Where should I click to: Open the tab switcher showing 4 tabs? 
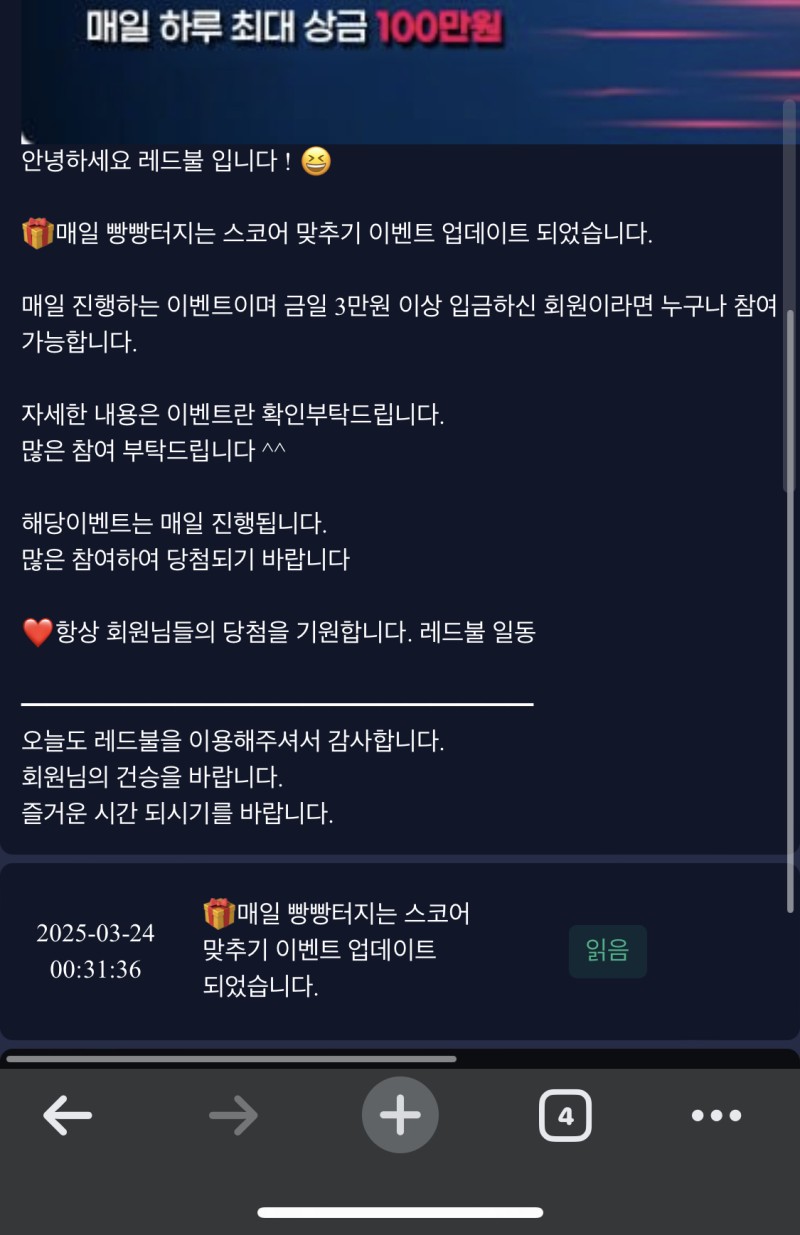click(x=565, y=1115)
